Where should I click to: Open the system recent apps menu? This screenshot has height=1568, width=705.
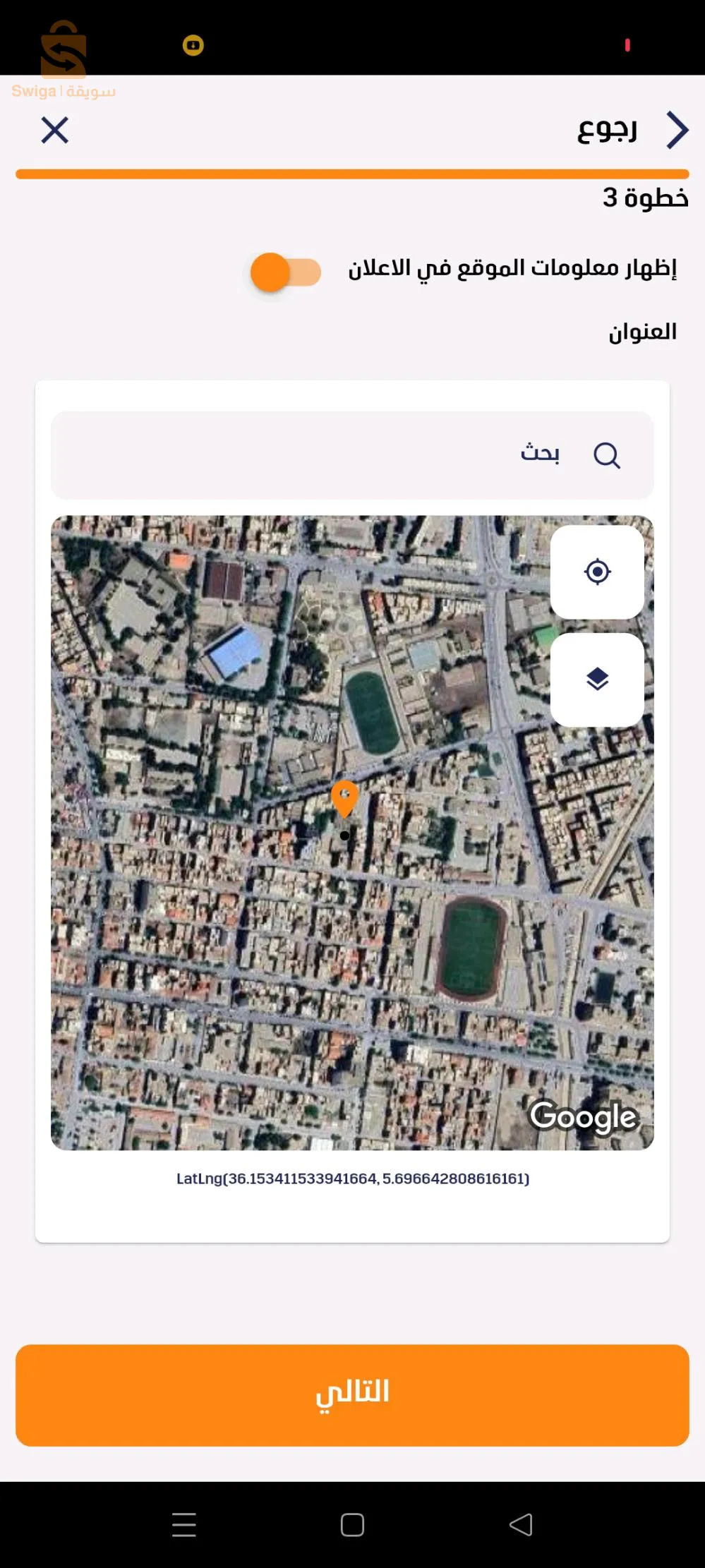pos(184,1525)
